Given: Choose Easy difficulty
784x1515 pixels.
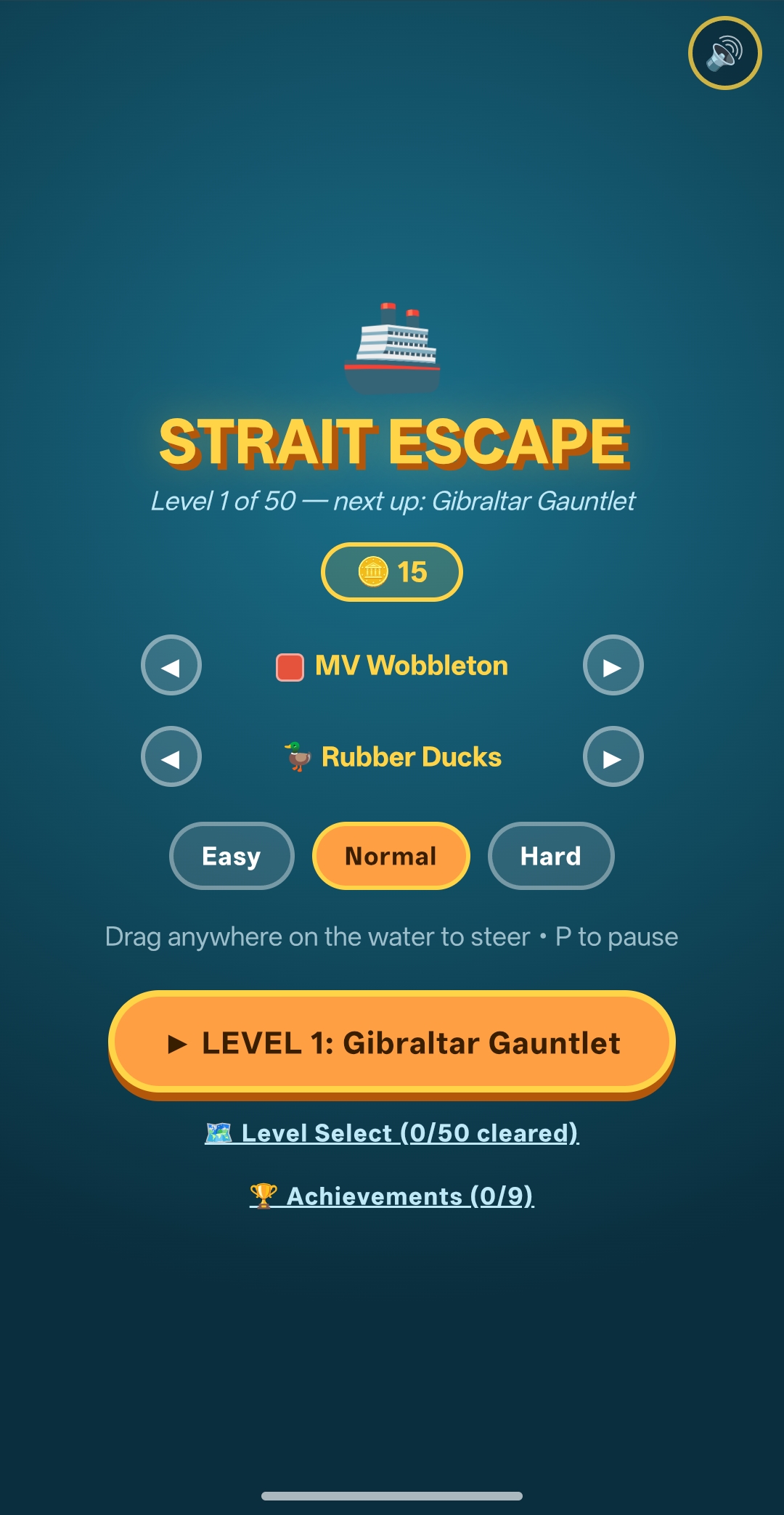Looking at the screenshot, I should [232, 856].
